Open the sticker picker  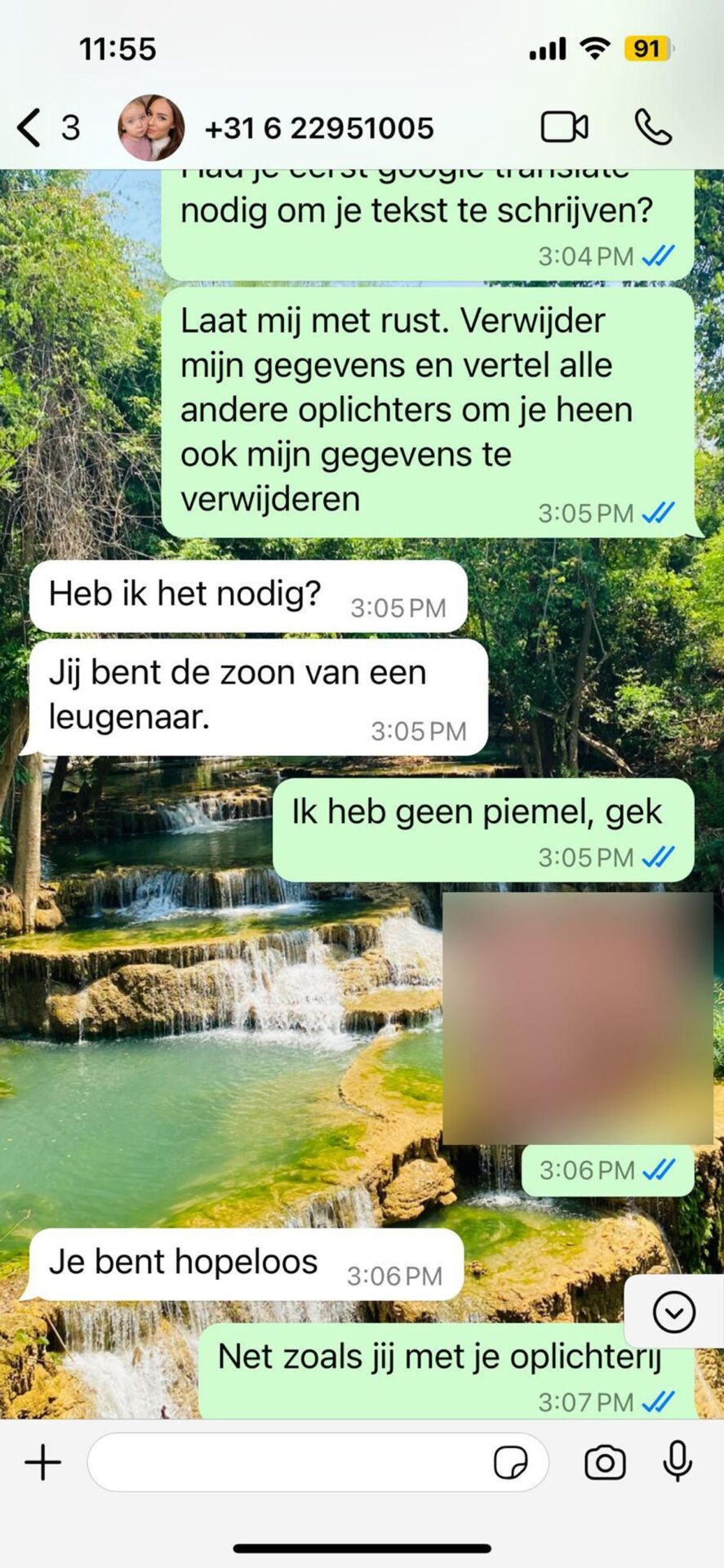click(511, 1462)
